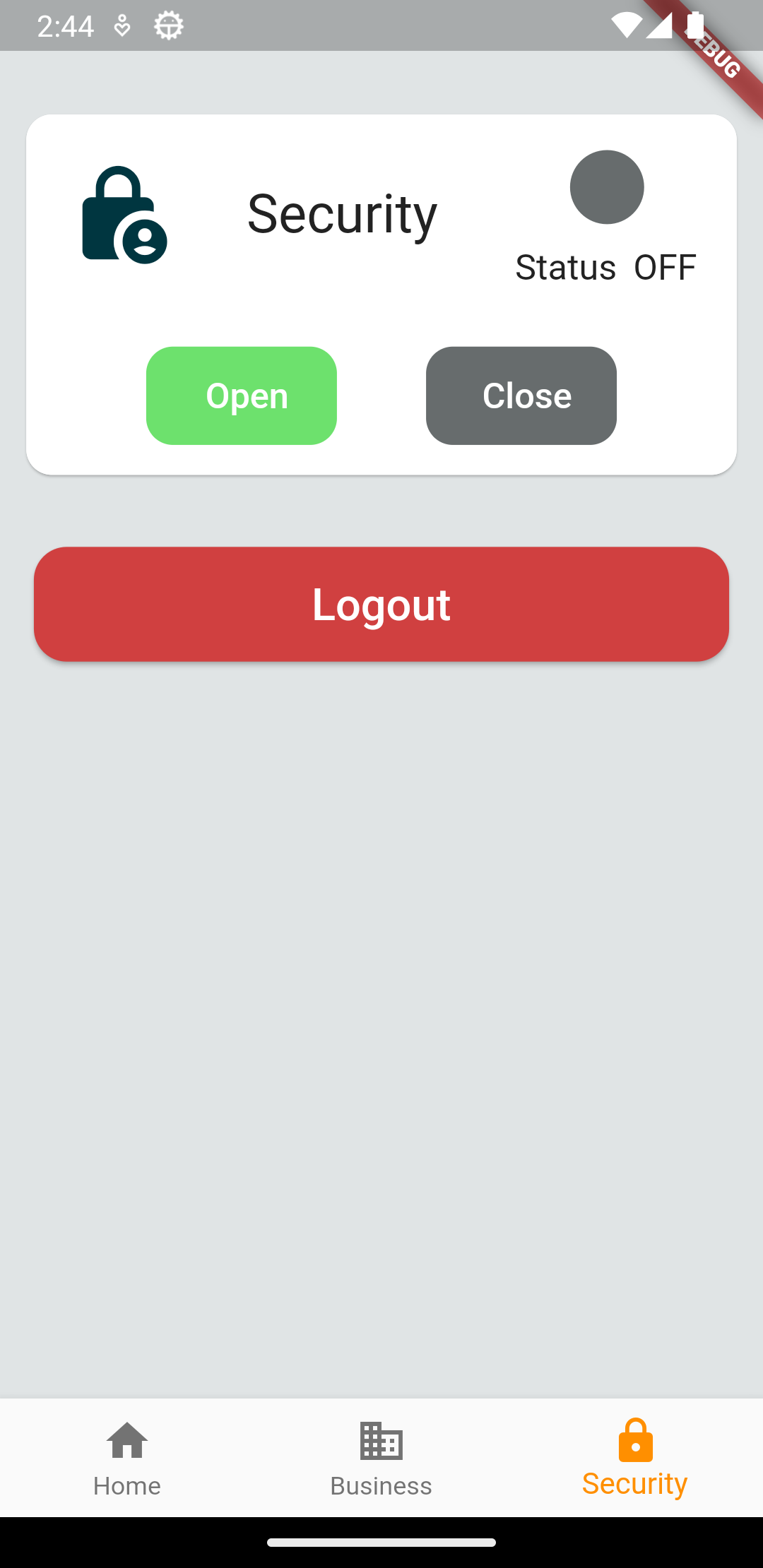Go to the Business tab
This screenshot has height=1568, width=763.
point(381,1459)
